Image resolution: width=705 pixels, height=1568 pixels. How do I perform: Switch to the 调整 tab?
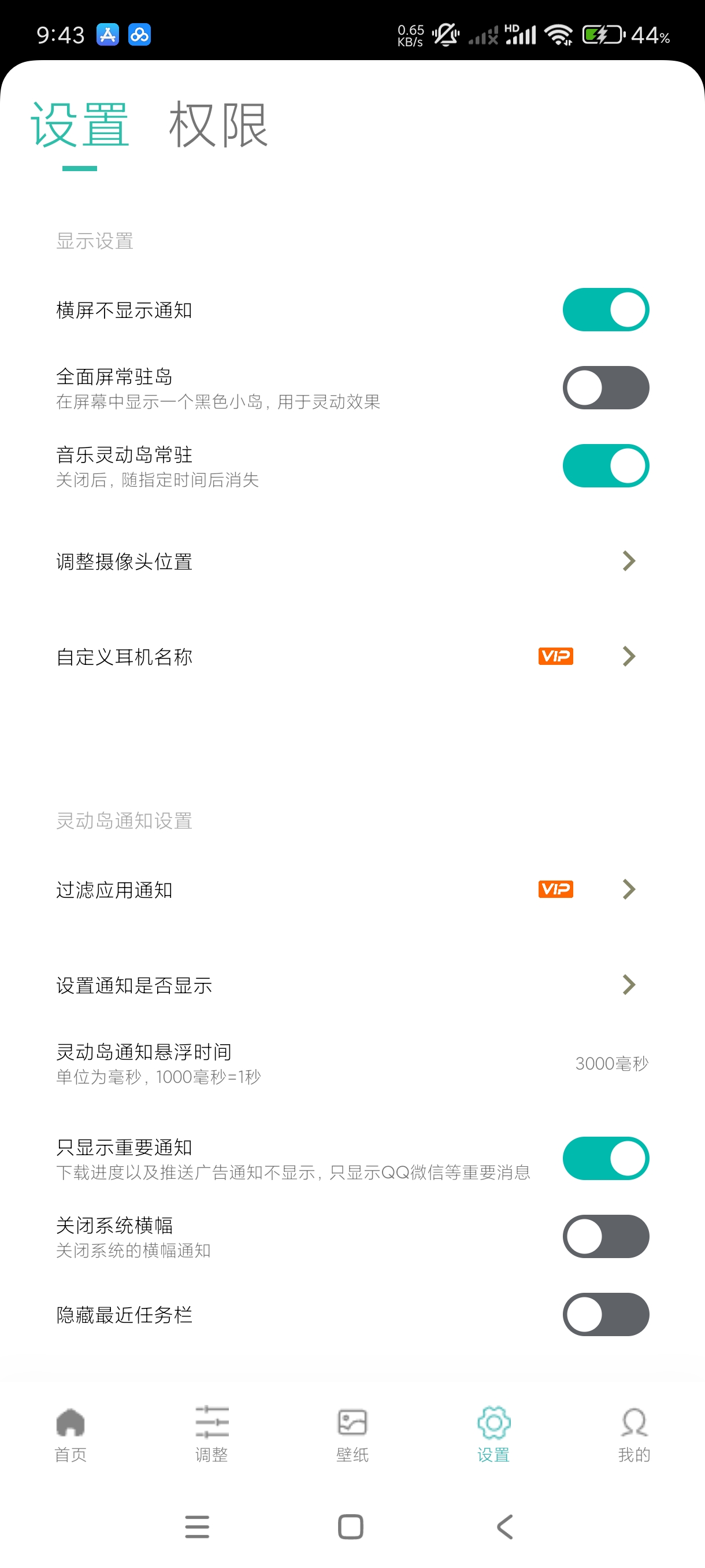[211, 1433]
